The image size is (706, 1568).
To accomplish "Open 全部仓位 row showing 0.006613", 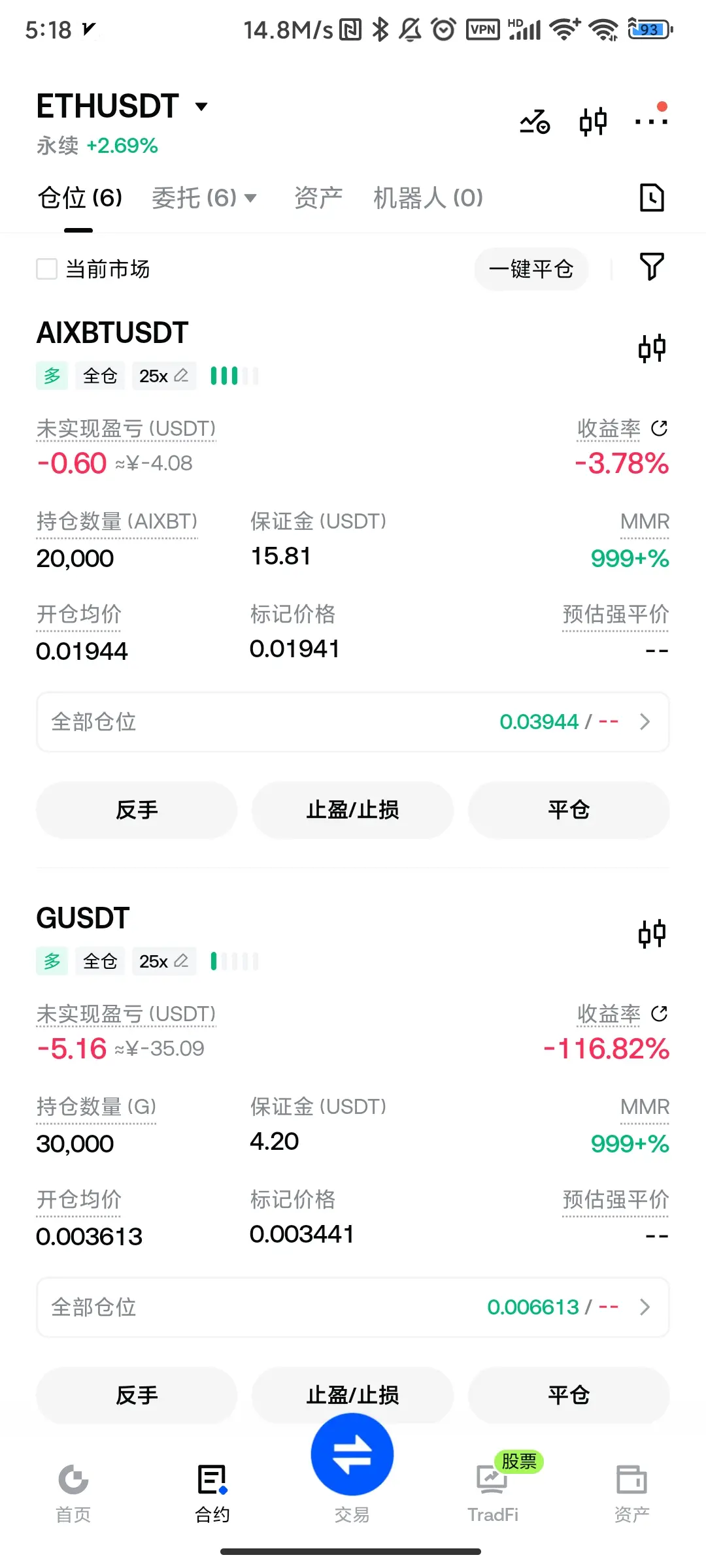I will pyautogui.click(x=353, y=1307).
